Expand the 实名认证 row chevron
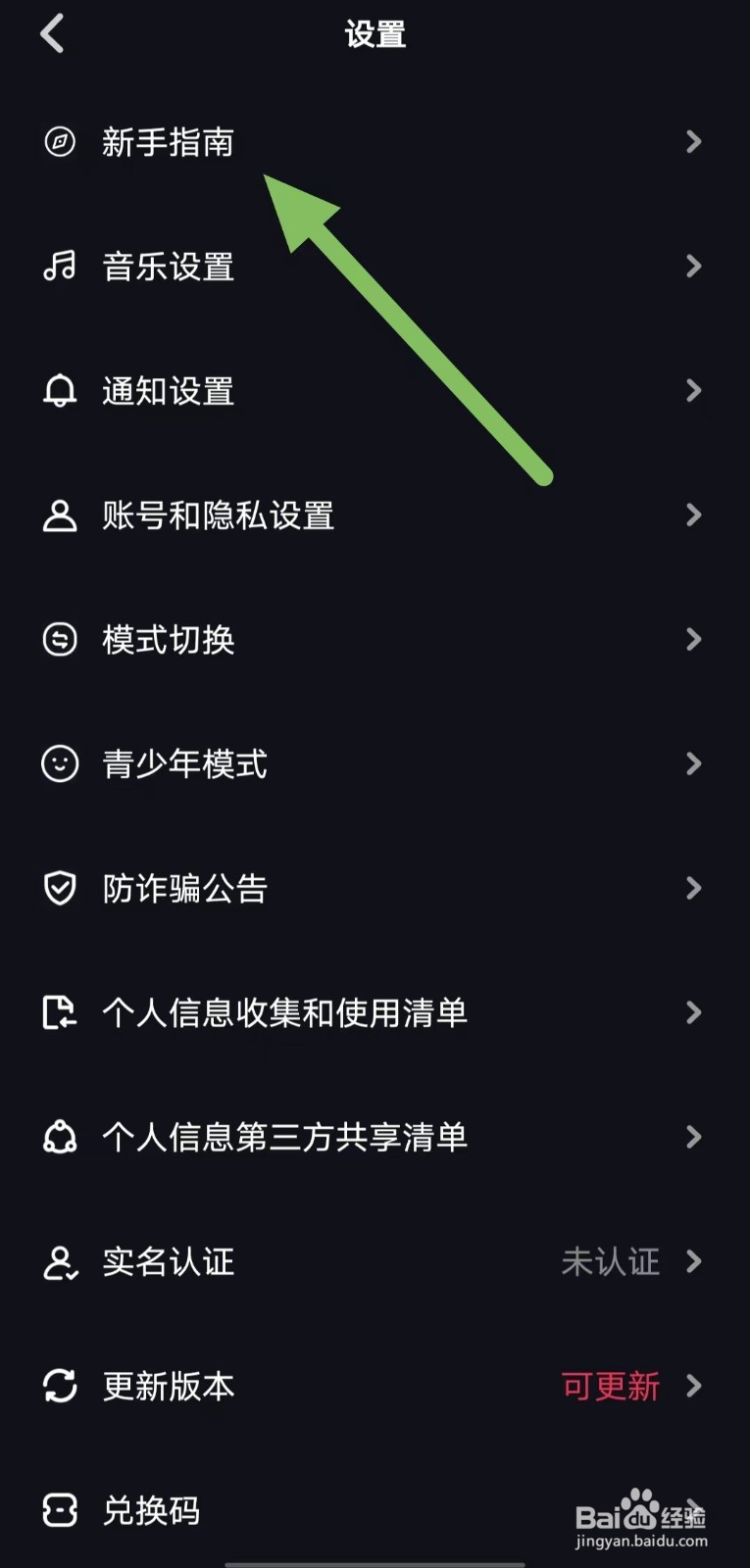Viewport: 750px width, 1568px height. pyautogui.click(x=693, y=1262)
